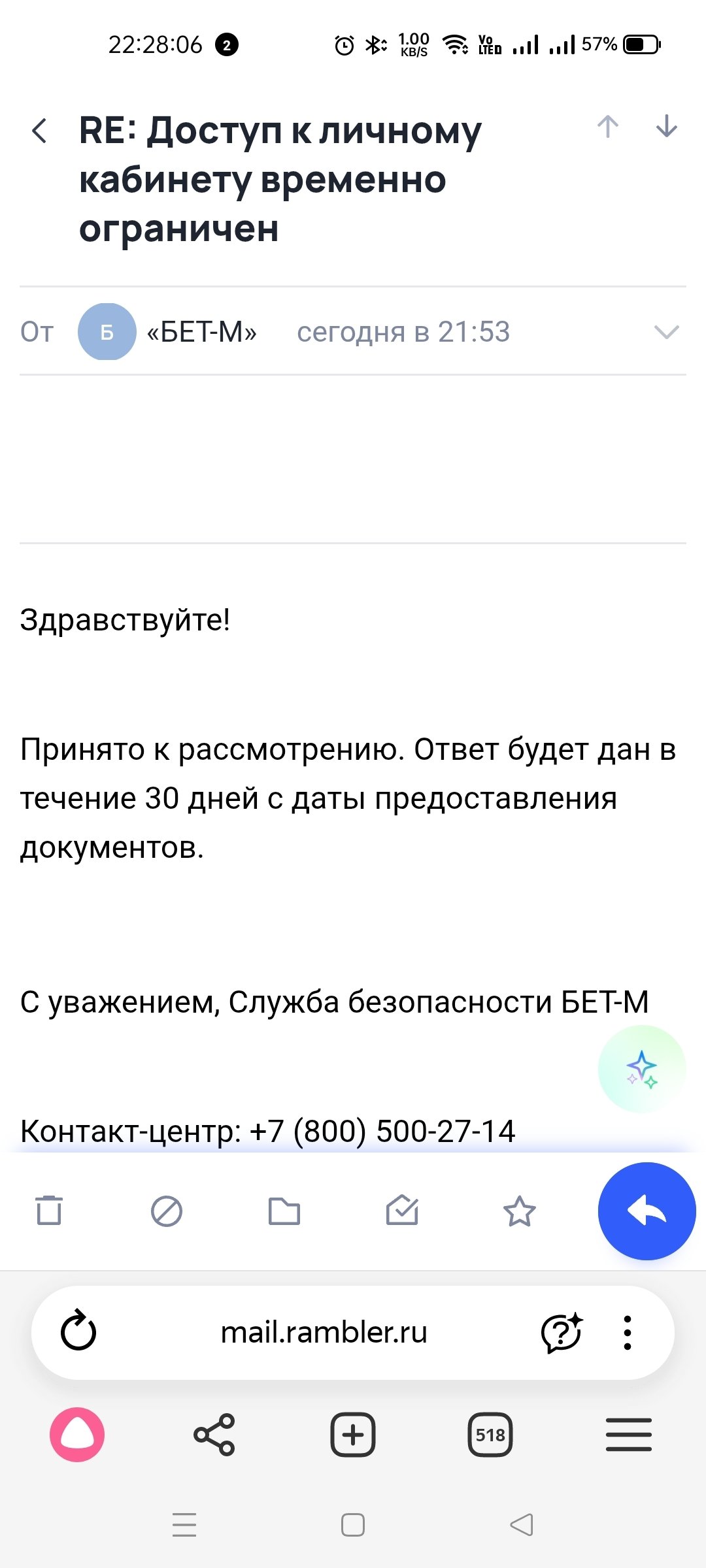Jump to the next email with down arrow
706x1568 pixels.
pyautogui.click(x=666, y=127)
